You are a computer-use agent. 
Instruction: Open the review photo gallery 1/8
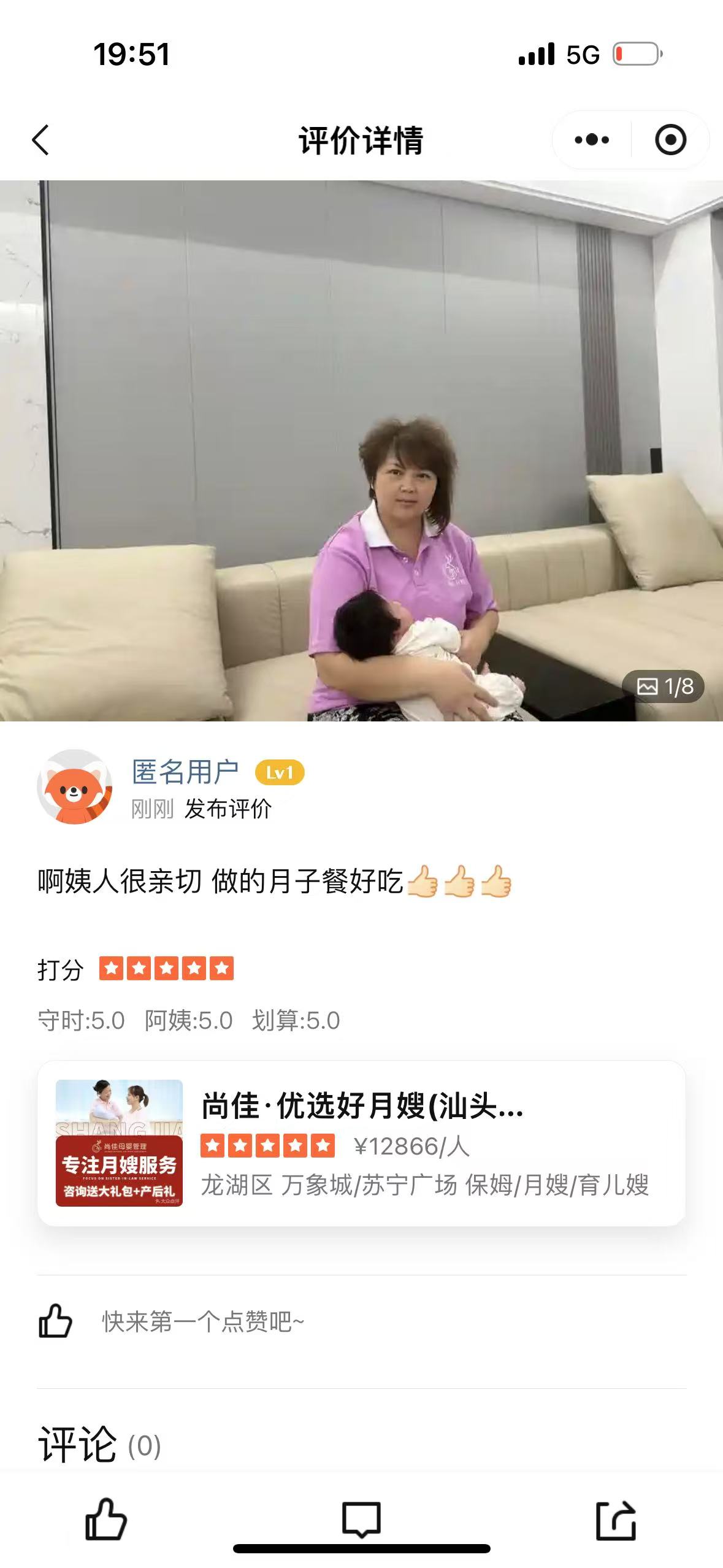tap(361, 451)
